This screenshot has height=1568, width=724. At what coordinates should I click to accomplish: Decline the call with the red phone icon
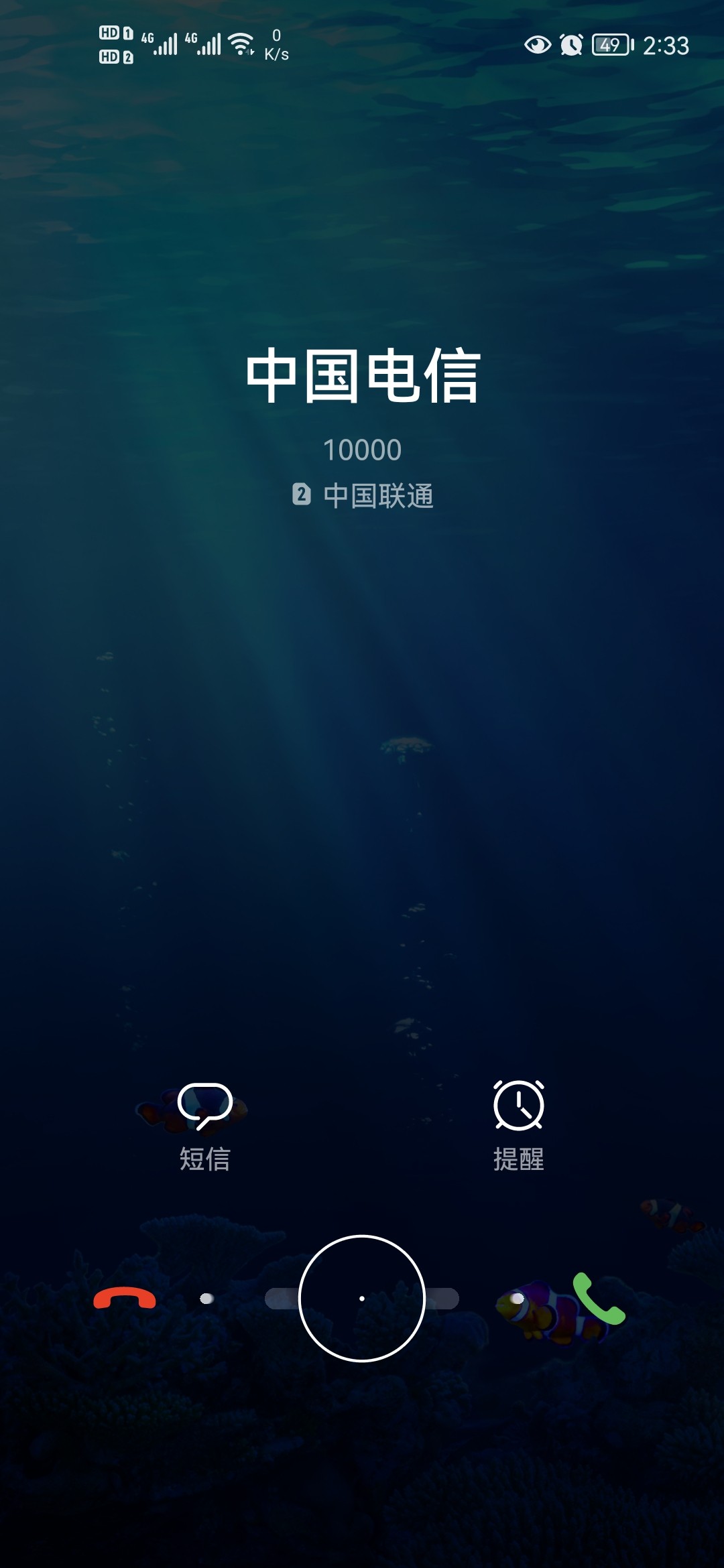pos(125,1299)
